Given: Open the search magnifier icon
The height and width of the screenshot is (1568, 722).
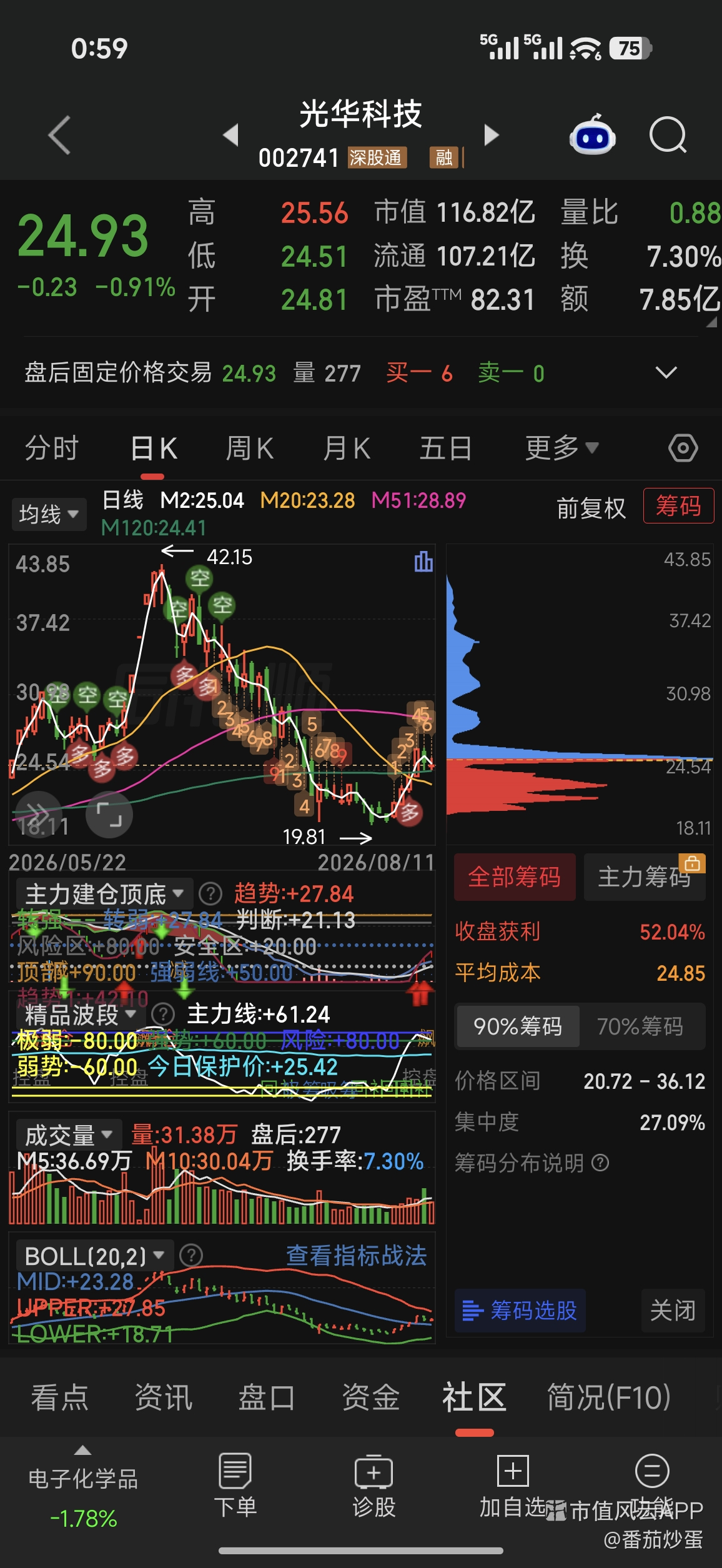Looking at the screenshot, I should pyautogui.click(x=668, y=135).
